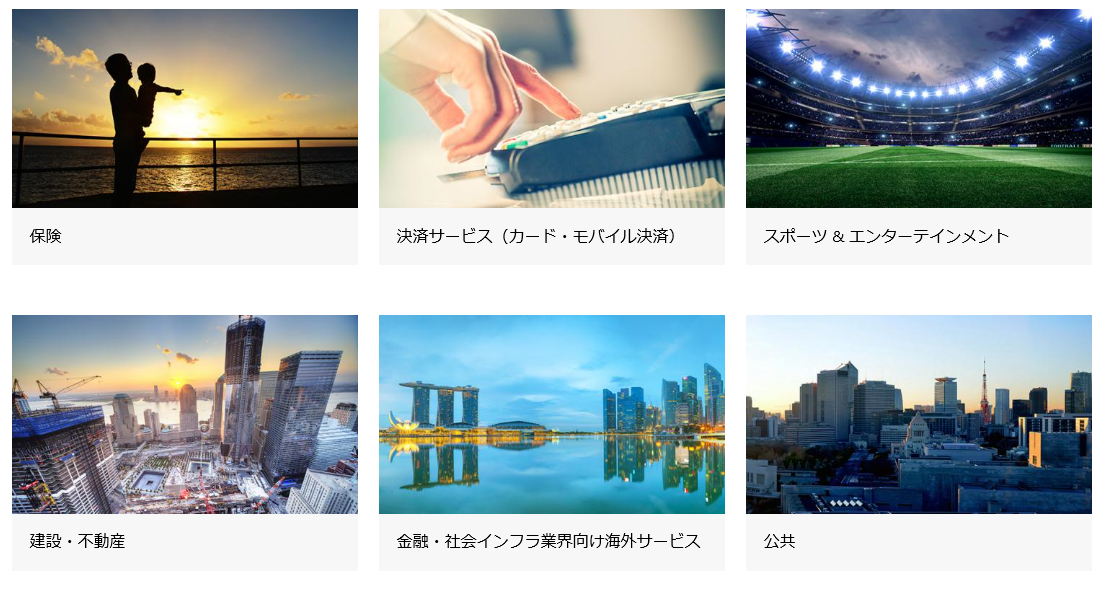
Task: Open the 建設・不動産 card
Action: click(185, 442)
